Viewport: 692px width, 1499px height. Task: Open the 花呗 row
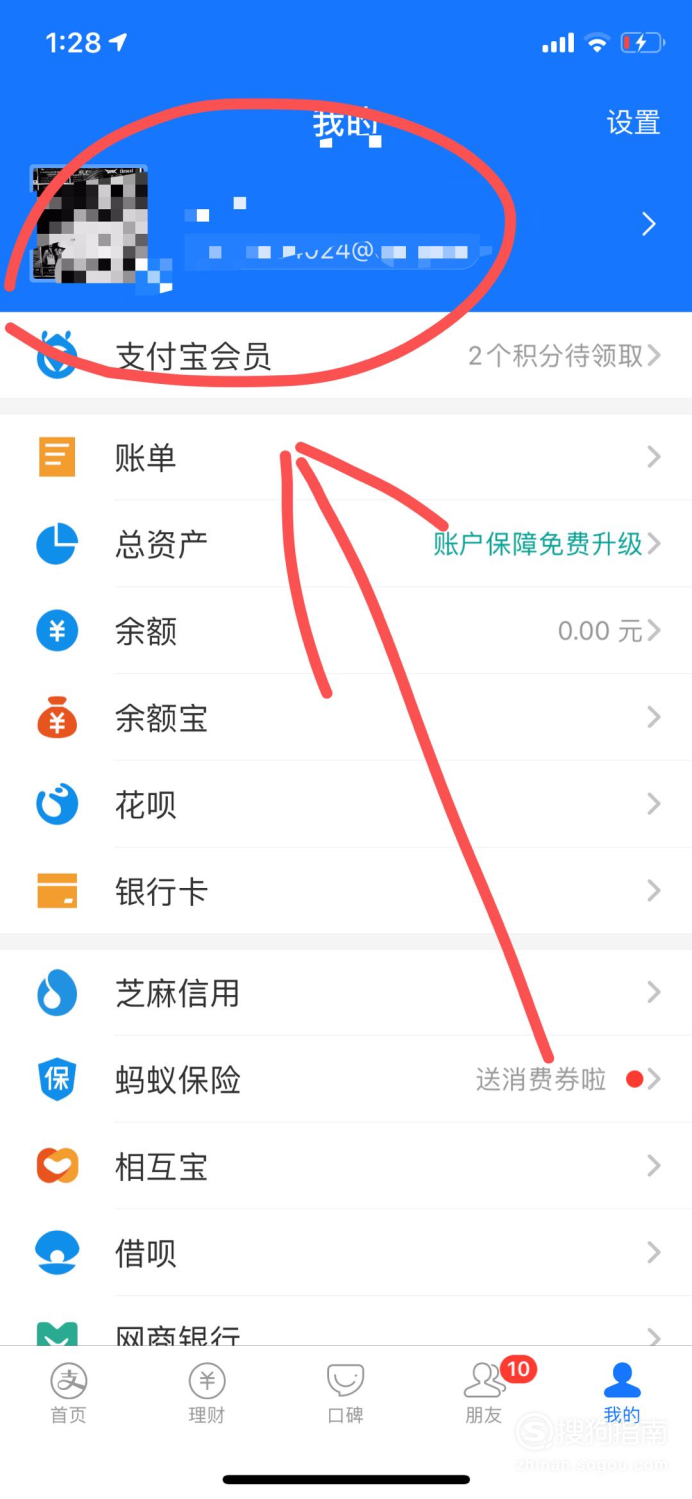point(346,804)
